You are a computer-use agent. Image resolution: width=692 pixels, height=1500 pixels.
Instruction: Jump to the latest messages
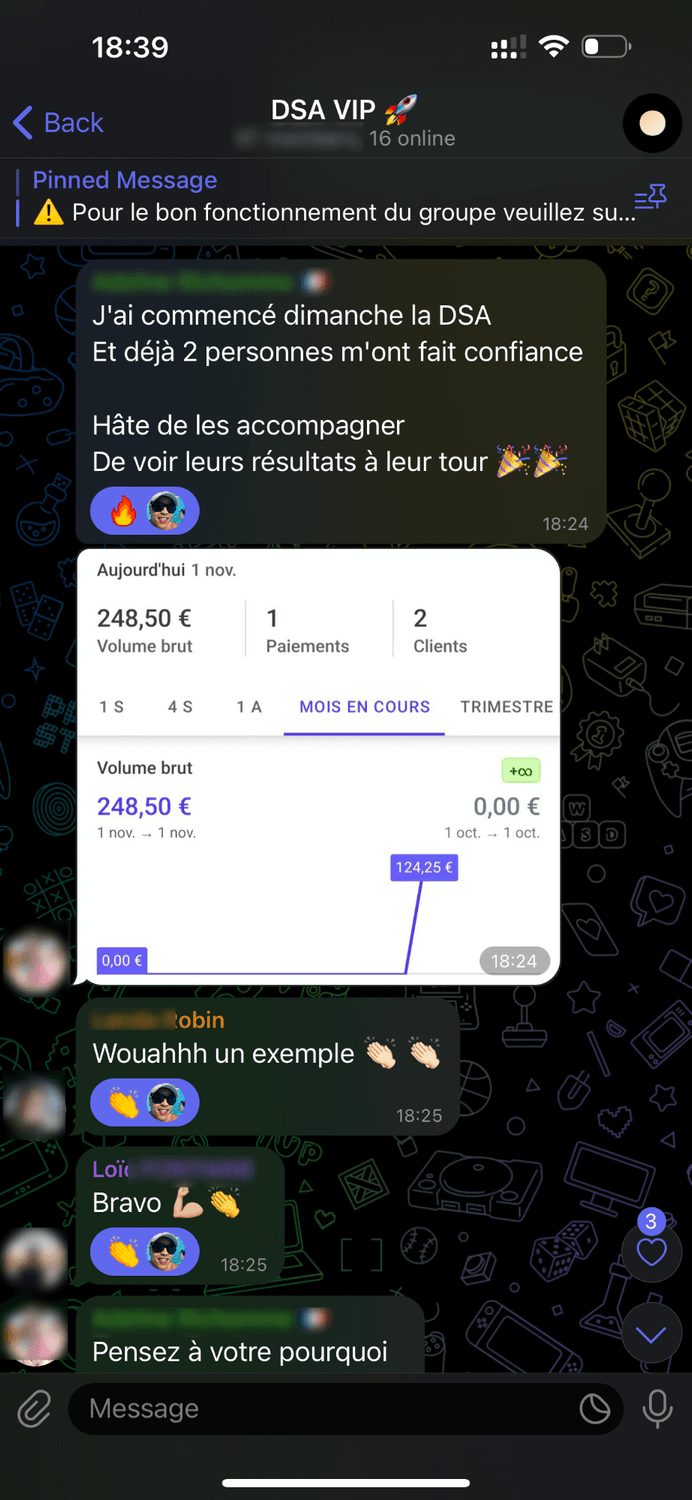[651, 1335]
